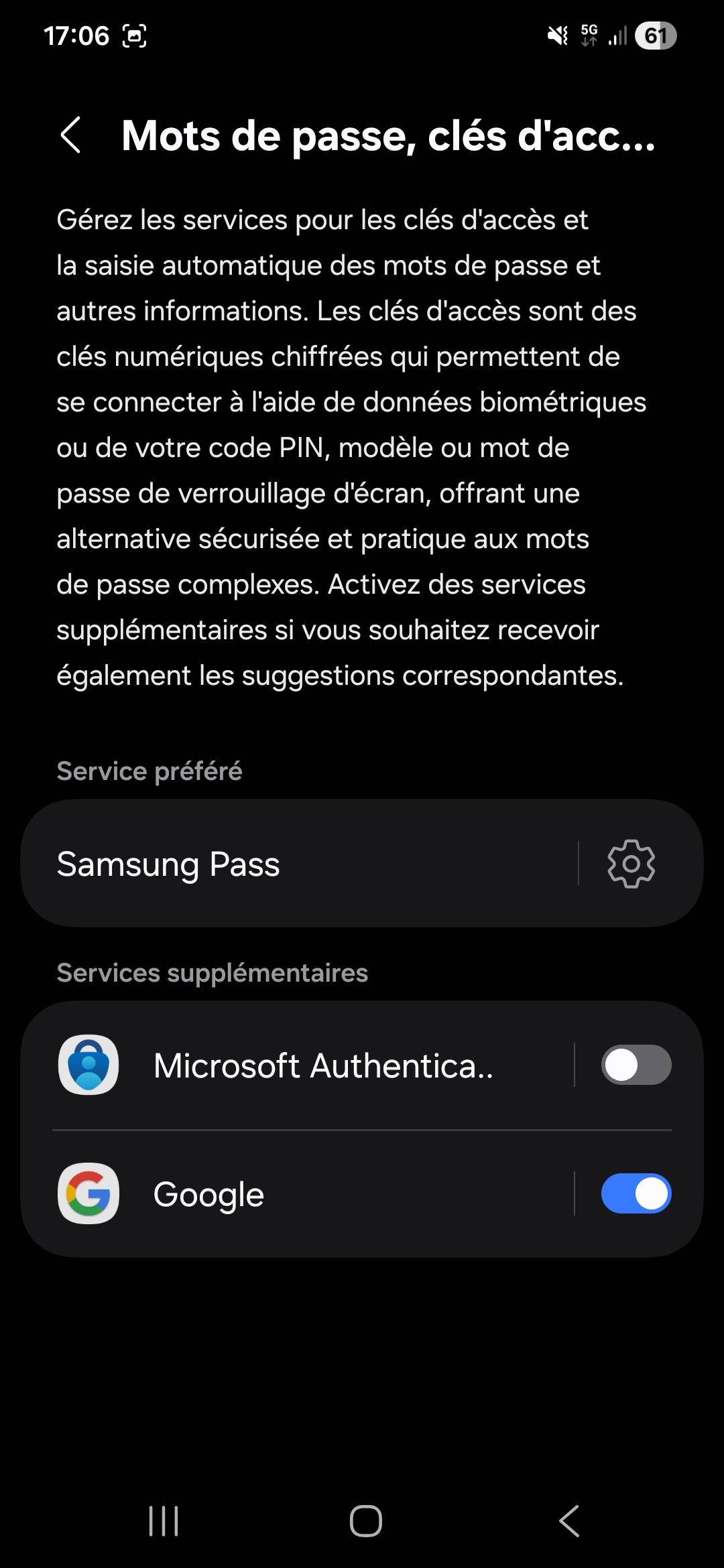The width and height of the screenshot is (724, 1568).
Task: Enable the Microsoft Authenticator switch
Action: click(636, 1065)
